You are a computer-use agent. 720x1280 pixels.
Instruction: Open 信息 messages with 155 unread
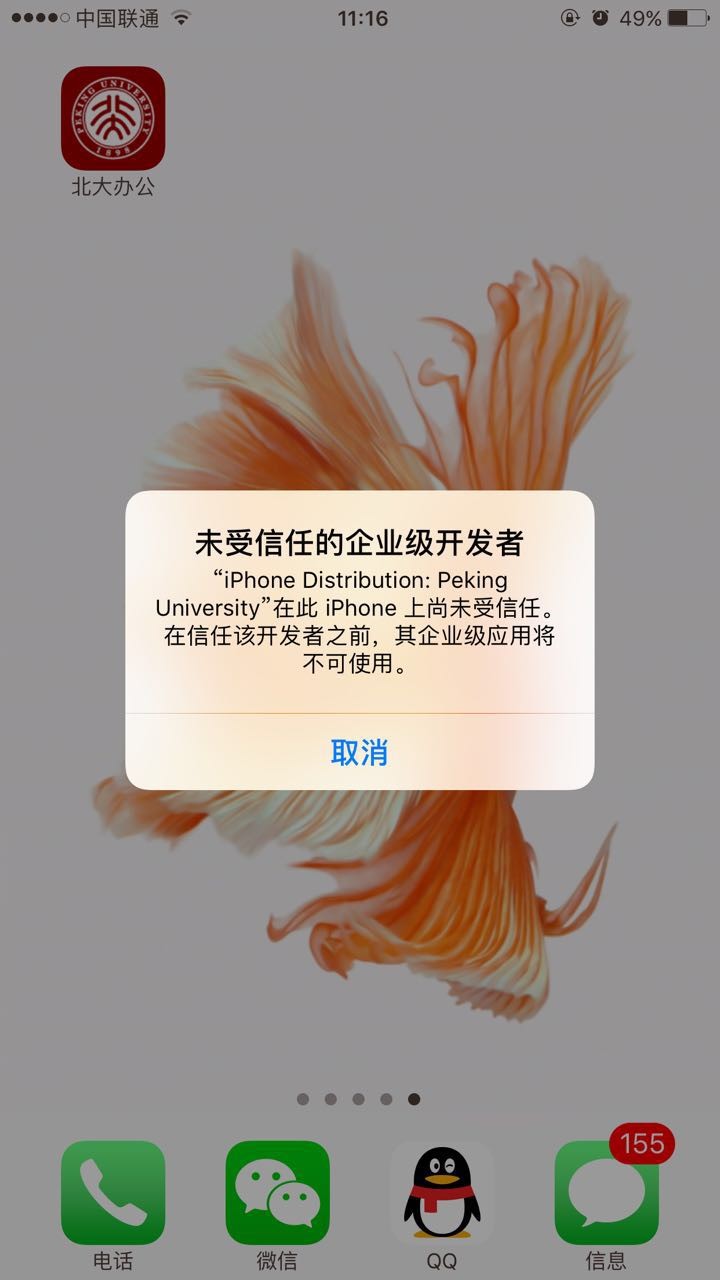click(606, 1192)
